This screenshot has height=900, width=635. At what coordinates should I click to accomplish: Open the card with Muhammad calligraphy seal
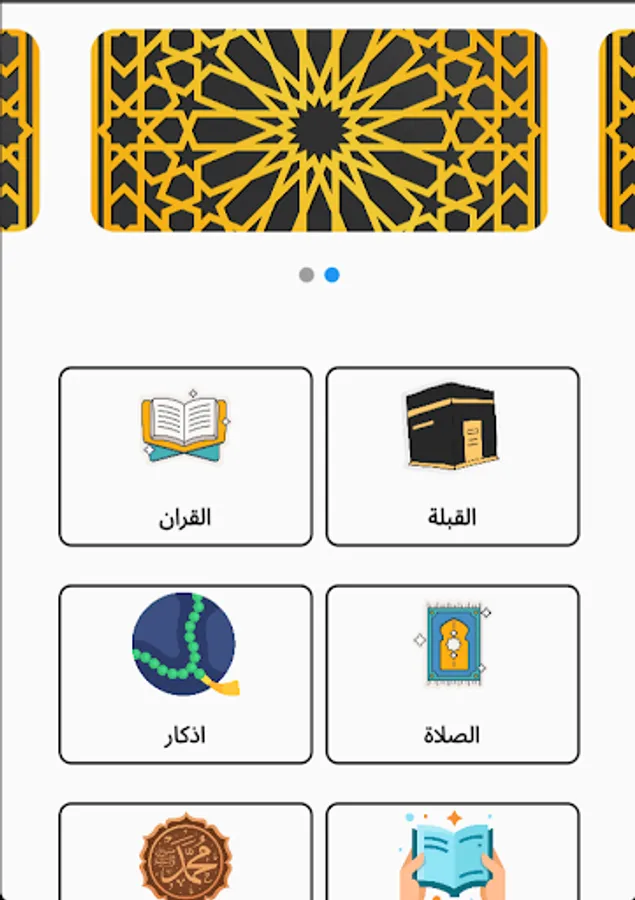185,852
